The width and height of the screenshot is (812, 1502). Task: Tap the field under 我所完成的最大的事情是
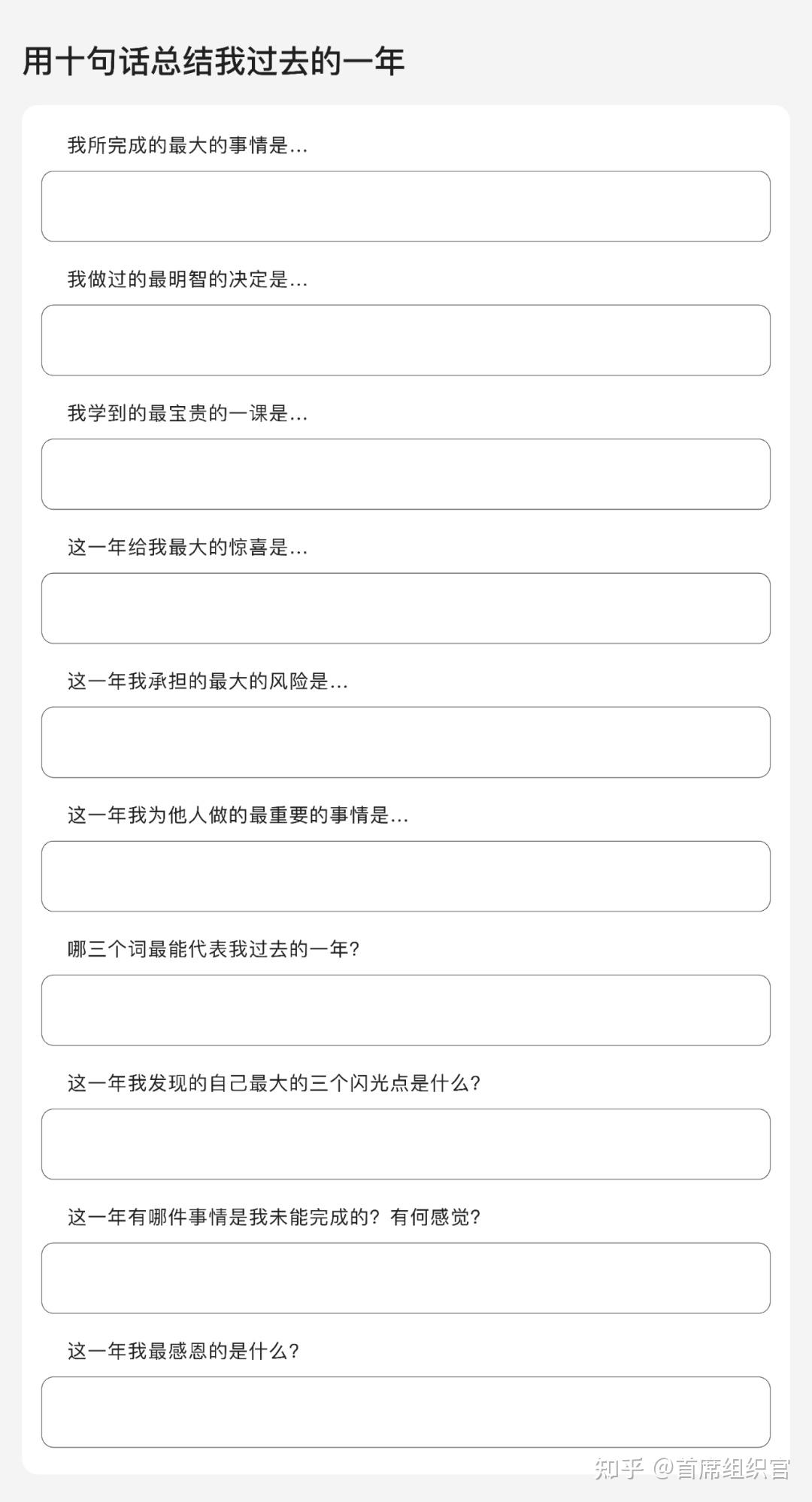point(406,206)
